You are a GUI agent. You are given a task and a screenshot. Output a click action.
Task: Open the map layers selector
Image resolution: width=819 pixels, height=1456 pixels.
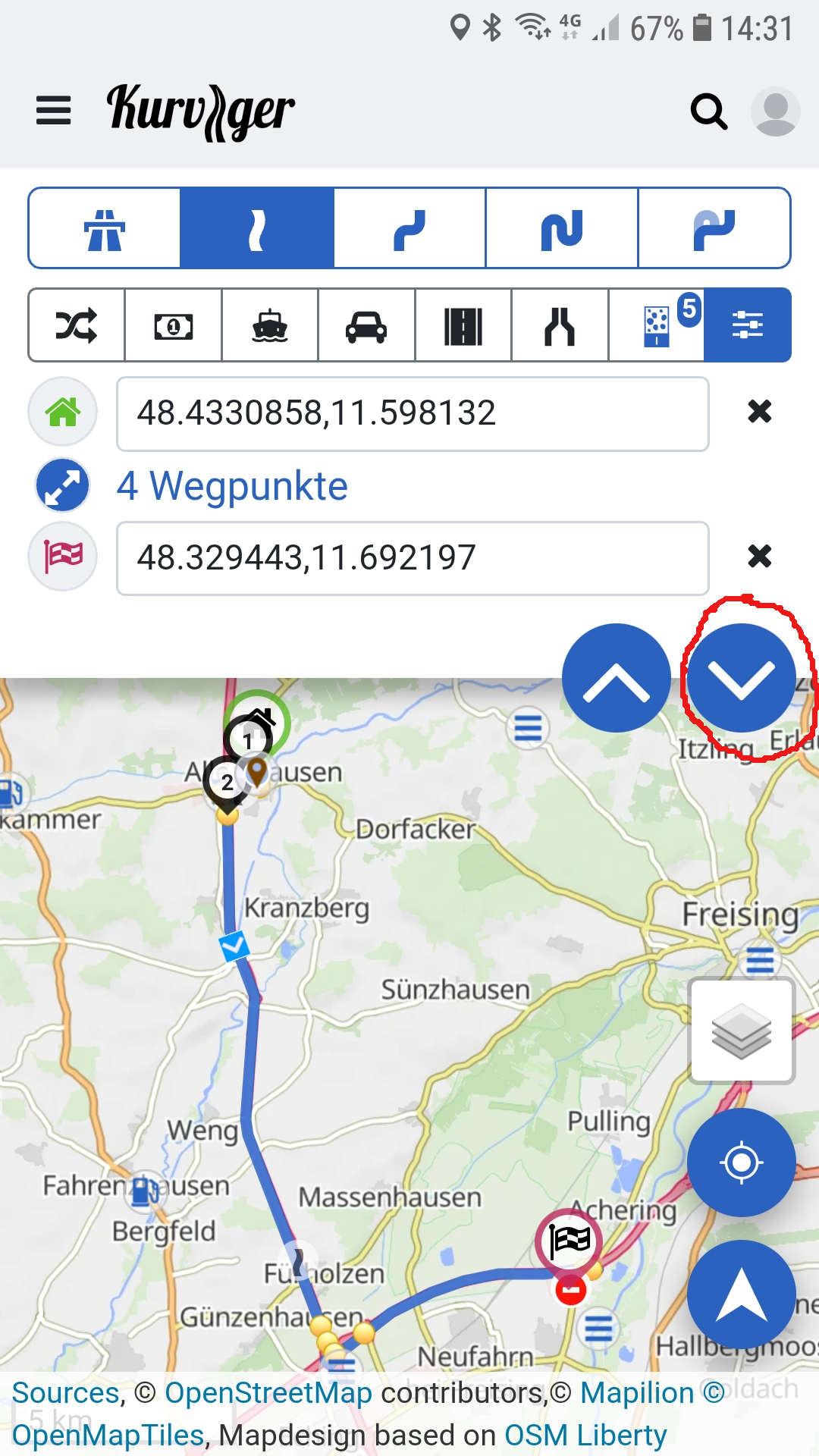(741, 1031)
